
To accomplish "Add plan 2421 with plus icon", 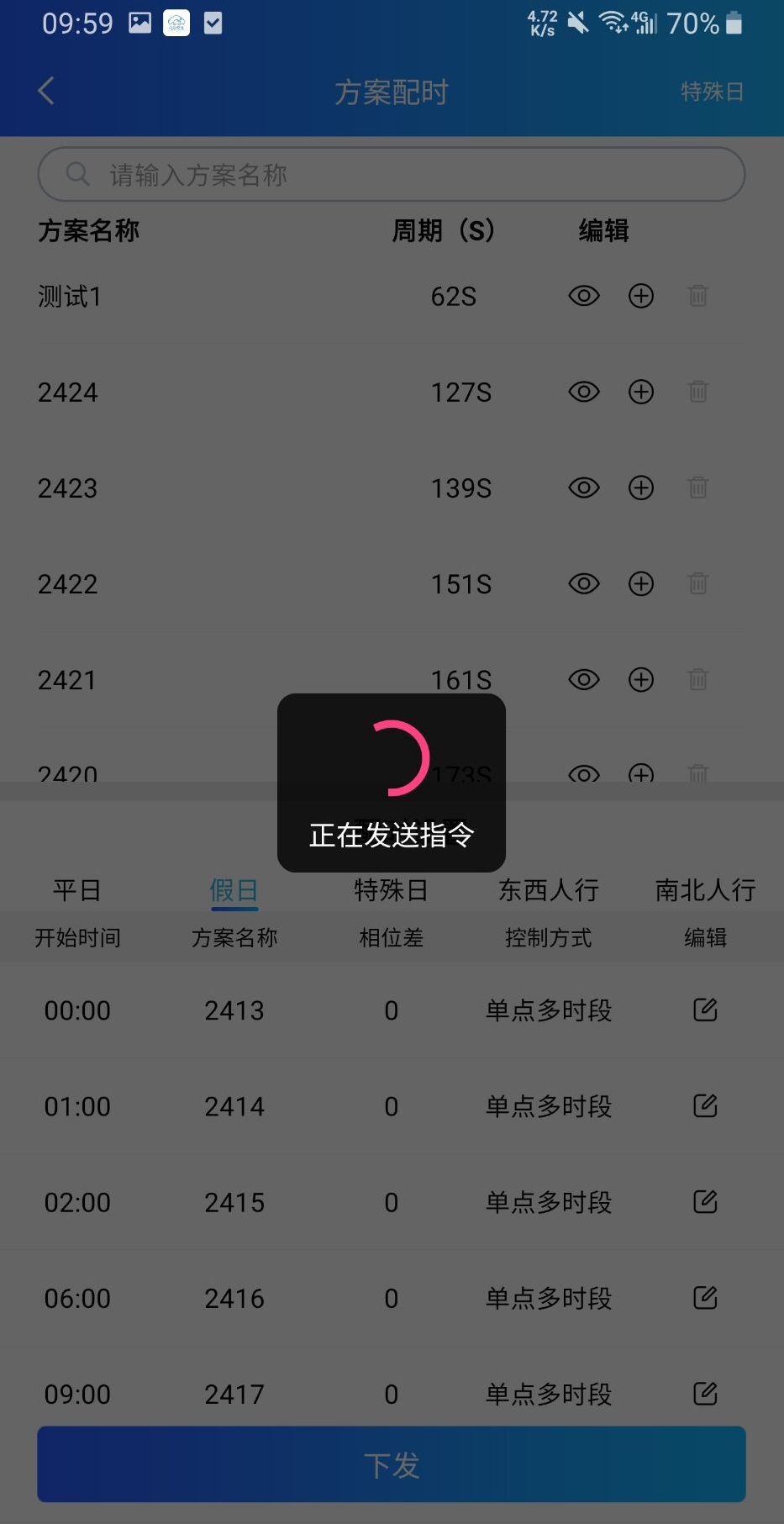I will point(641,679).
